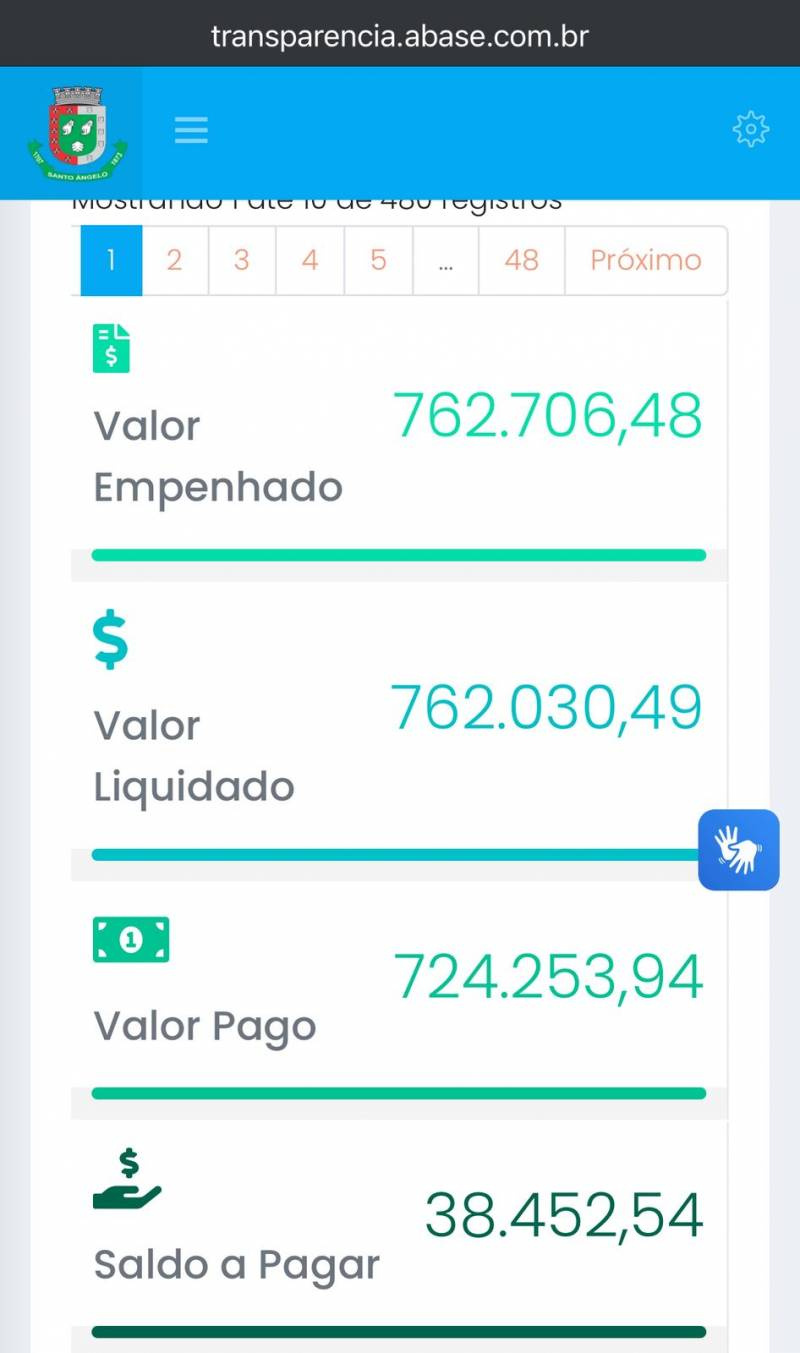The width and height of the screenshot is (800, 1353).
Task: Go to page 2 of results
Action: 176,260
